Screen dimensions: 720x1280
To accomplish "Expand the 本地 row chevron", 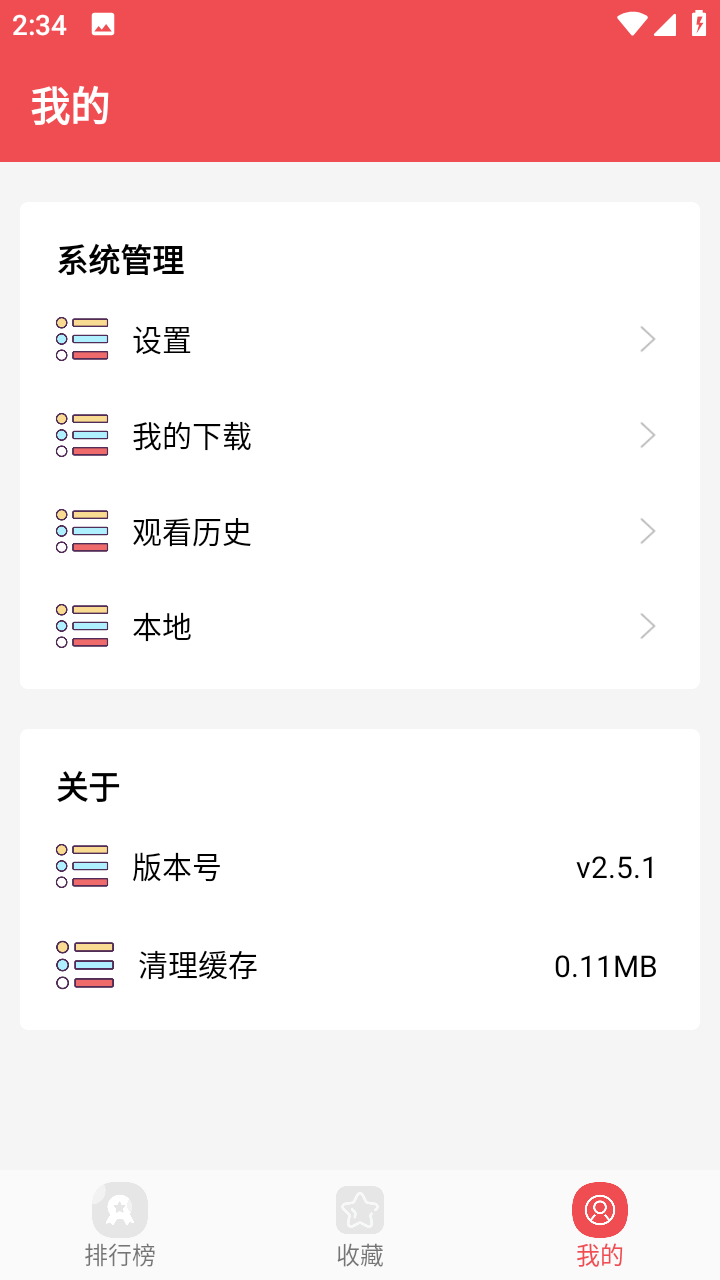I will 647,626.
